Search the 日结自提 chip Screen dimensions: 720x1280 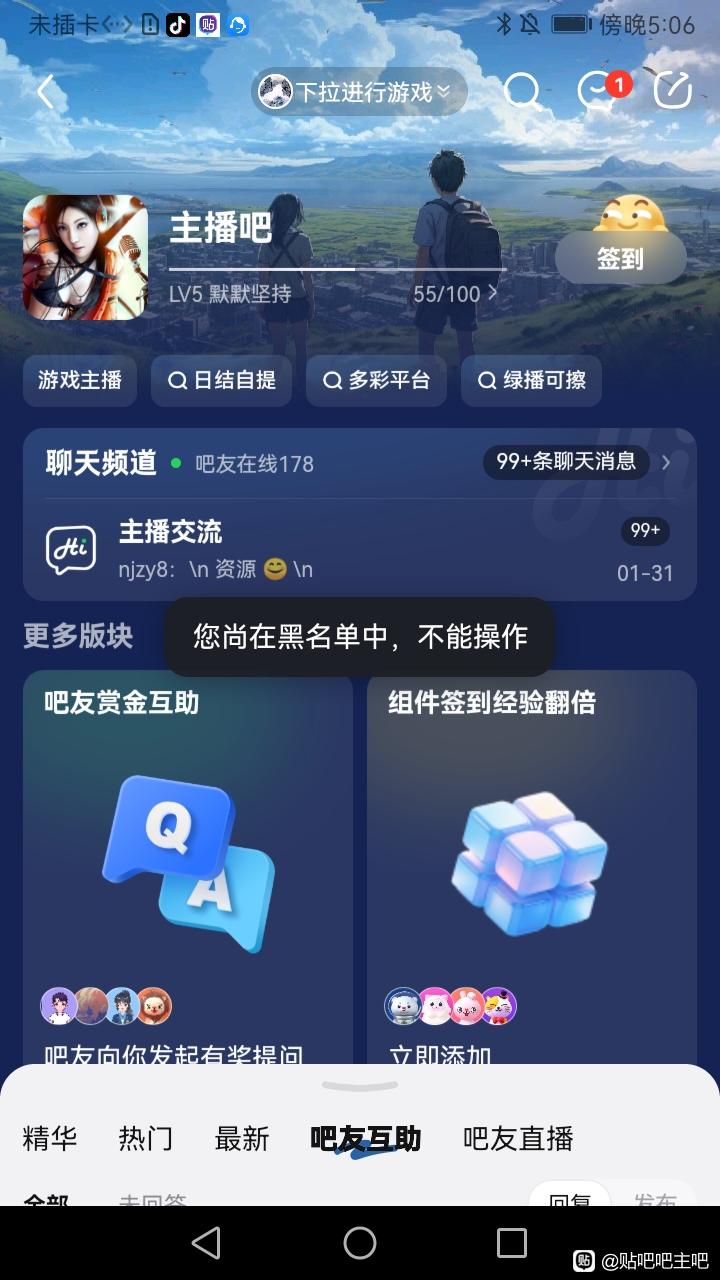click(x=221, y=381)
